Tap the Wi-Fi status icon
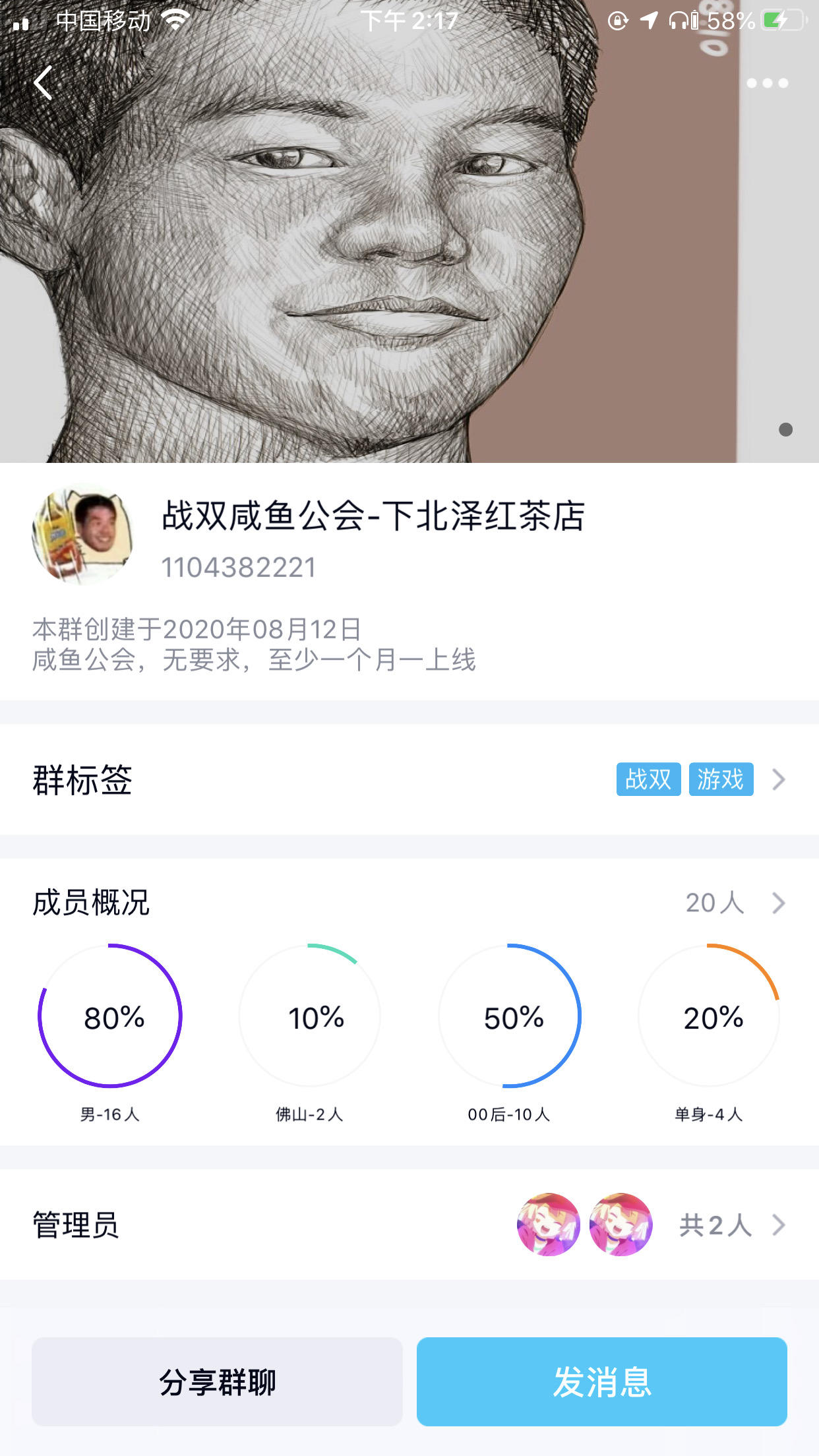Screen dimensions: 819x1456 (175, 20)
